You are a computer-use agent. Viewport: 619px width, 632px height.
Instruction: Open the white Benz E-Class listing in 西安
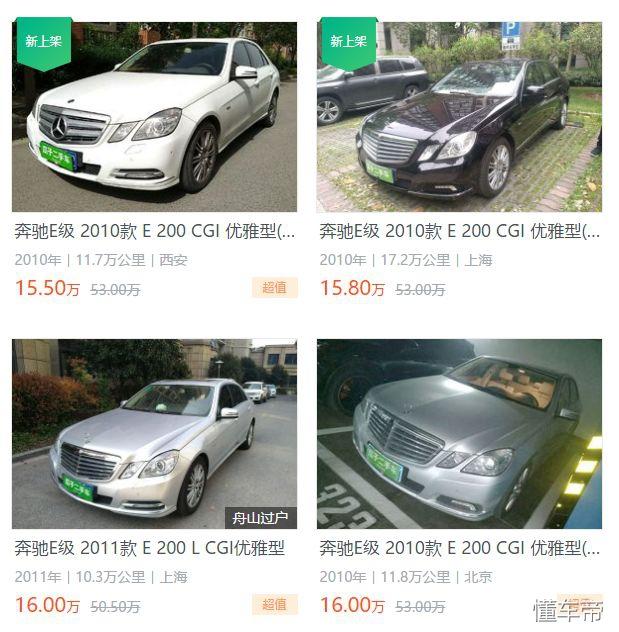point(154,118)
